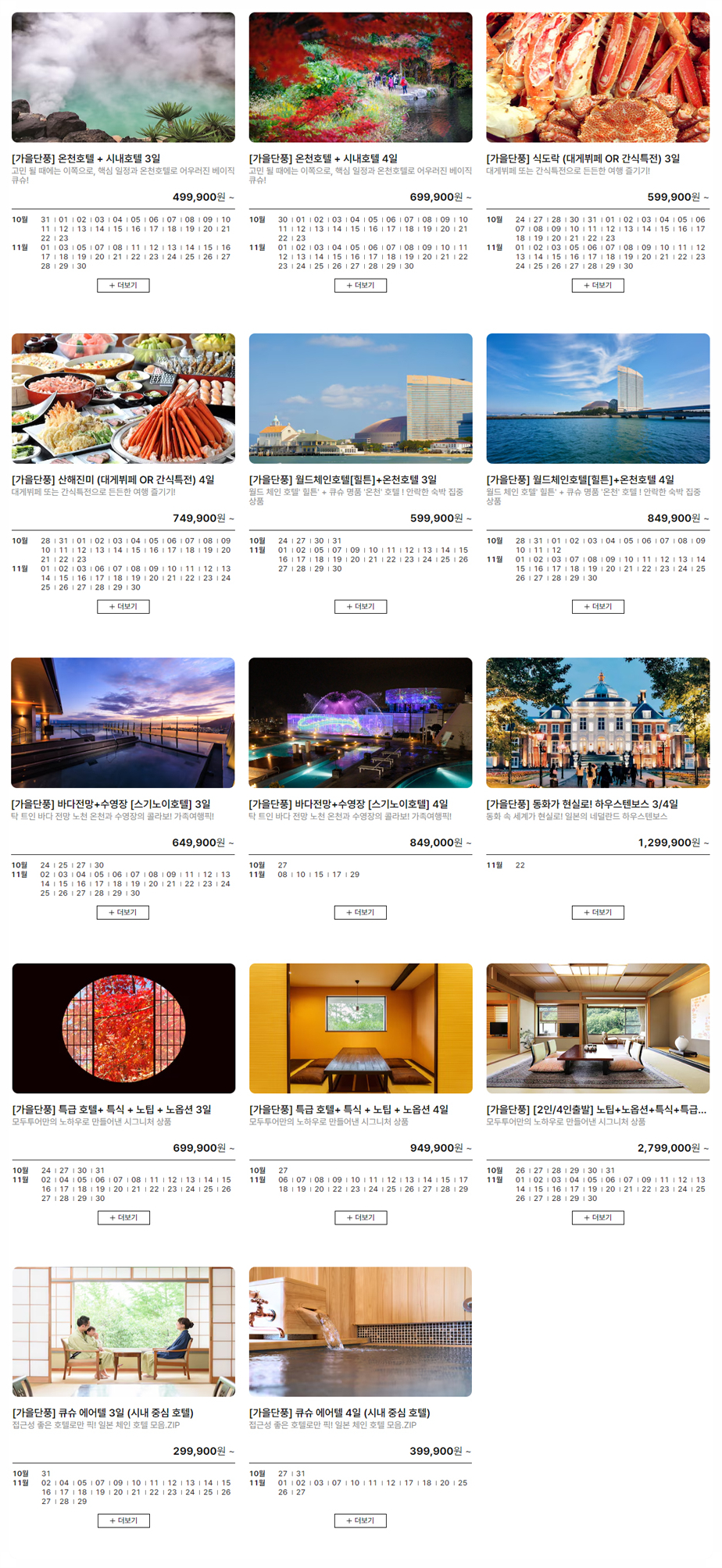Tap 더보기 under 큐슈 에어텔 3일
The height and width of the screenshot is (1568, 722).
coord(123,1520)
